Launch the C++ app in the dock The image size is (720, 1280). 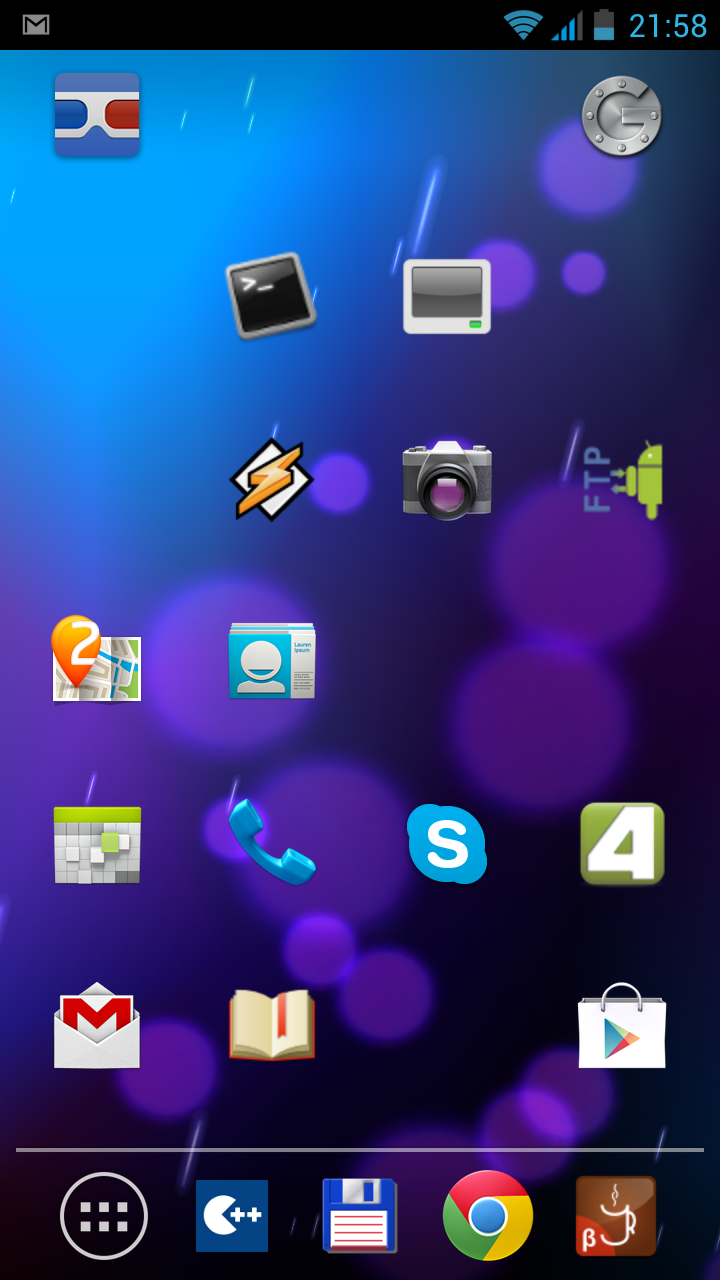pos(232,1216)
